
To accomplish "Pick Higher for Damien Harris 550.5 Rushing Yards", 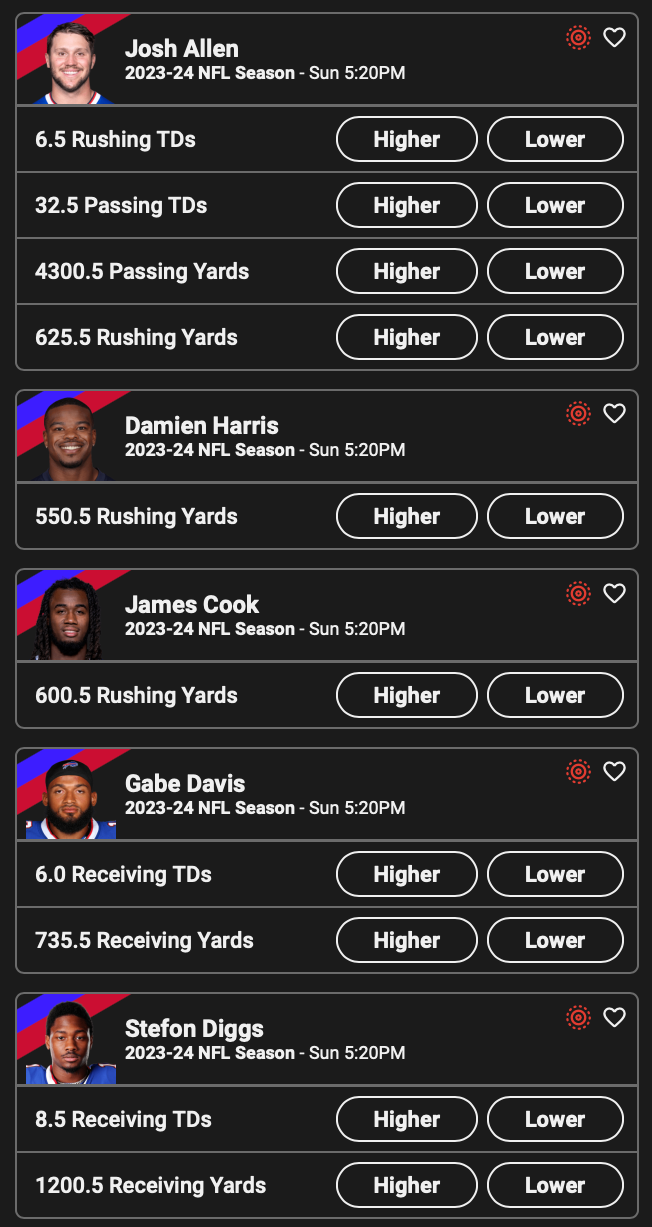I will click(406, 516).
